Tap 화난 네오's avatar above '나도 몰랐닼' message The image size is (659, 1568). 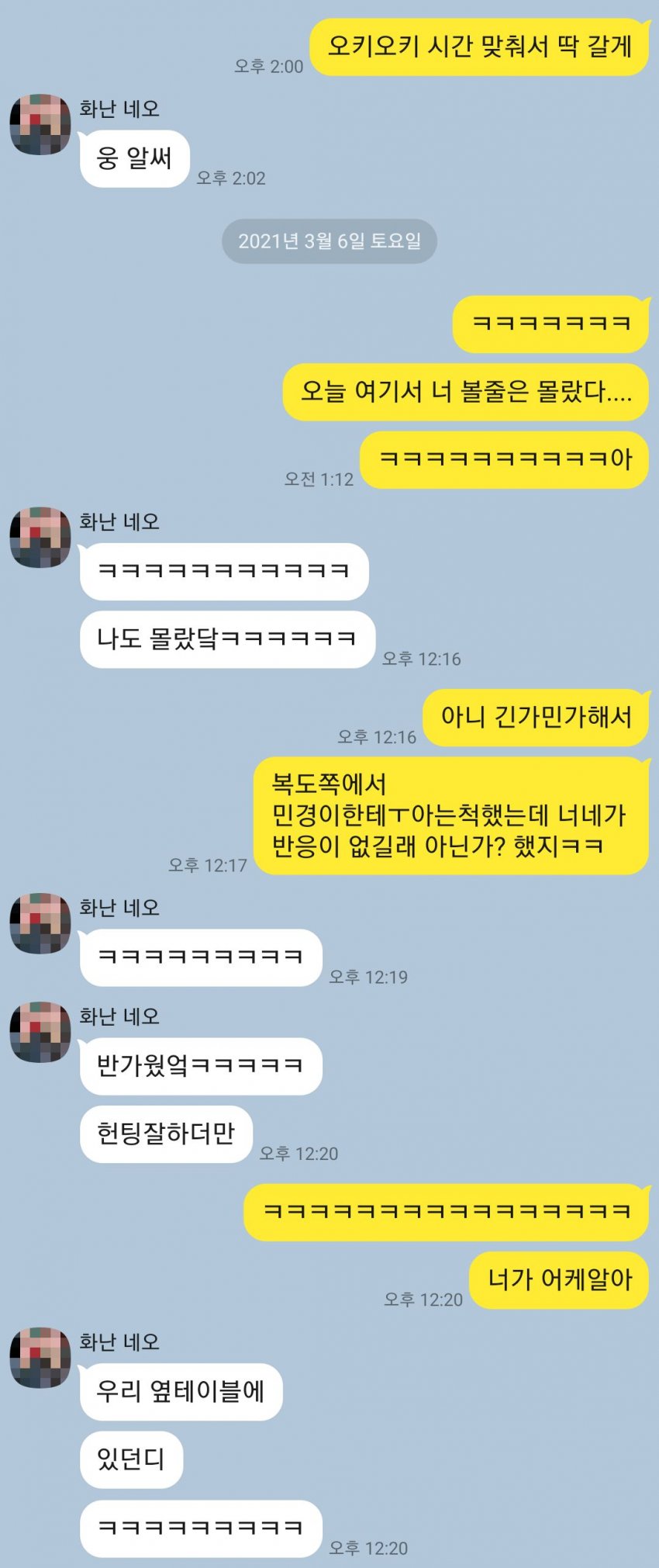(x=40, y=538)
